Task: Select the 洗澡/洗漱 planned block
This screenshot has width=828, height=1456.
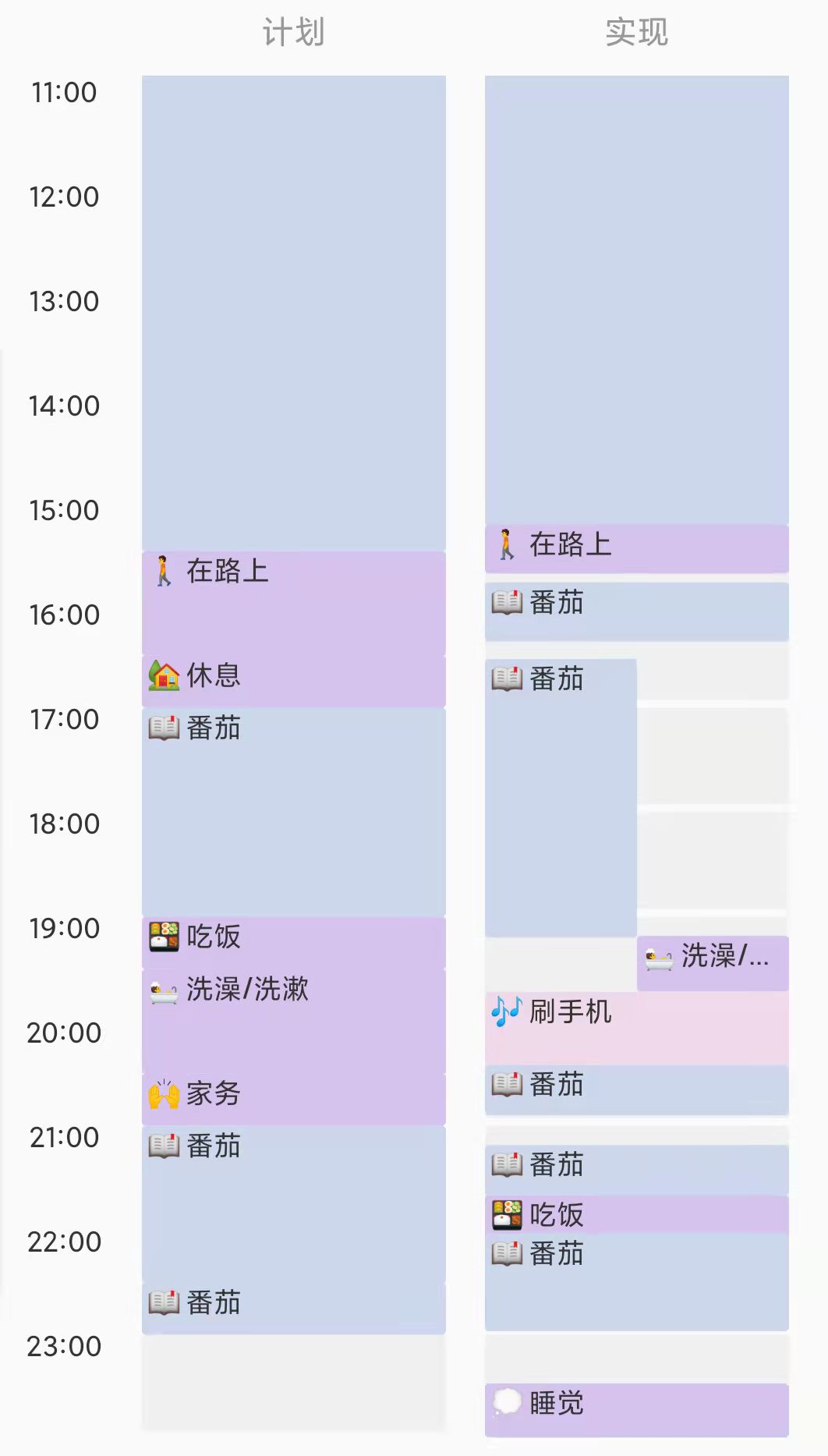Action: click(x=293, y=1022)
